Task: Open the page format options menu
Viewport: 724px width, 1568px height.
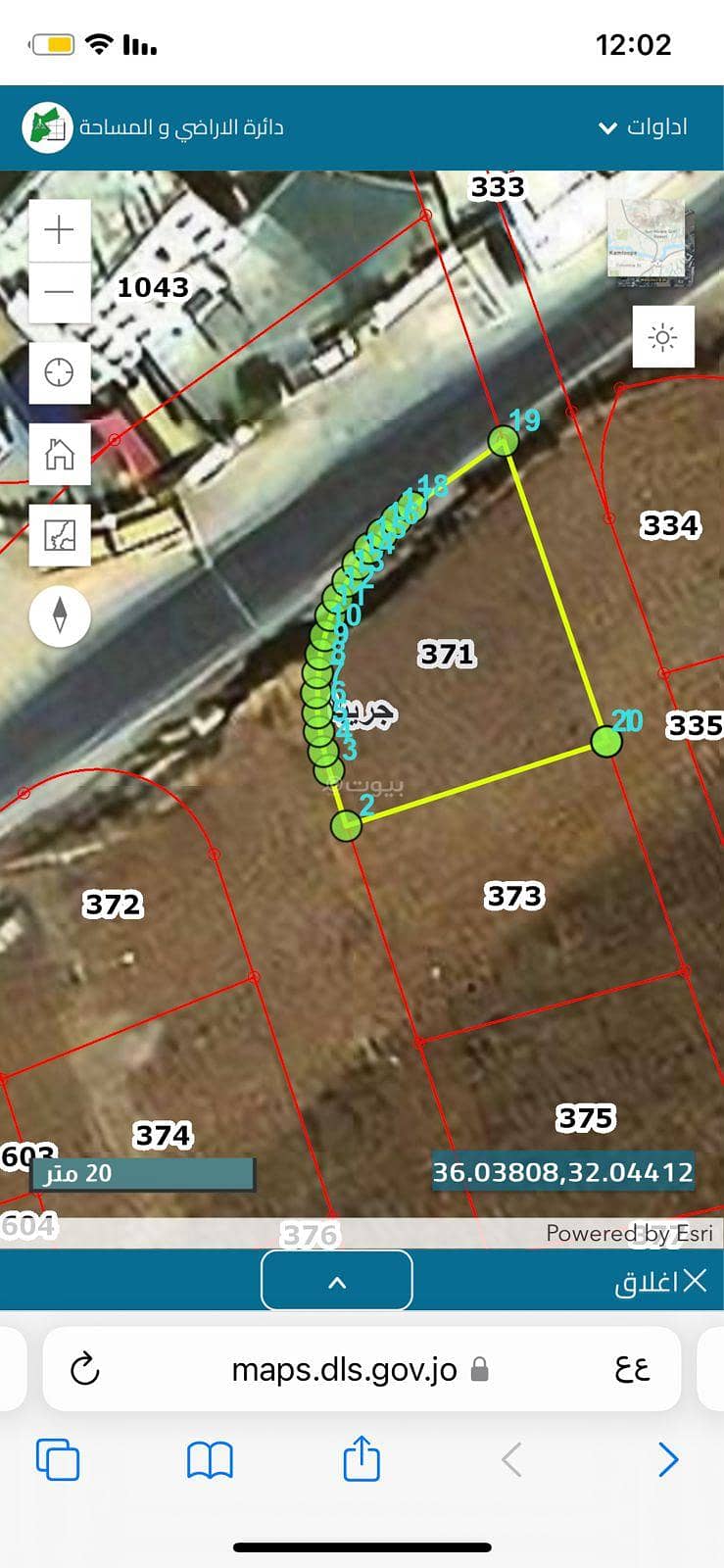Action: (633, 1369)
